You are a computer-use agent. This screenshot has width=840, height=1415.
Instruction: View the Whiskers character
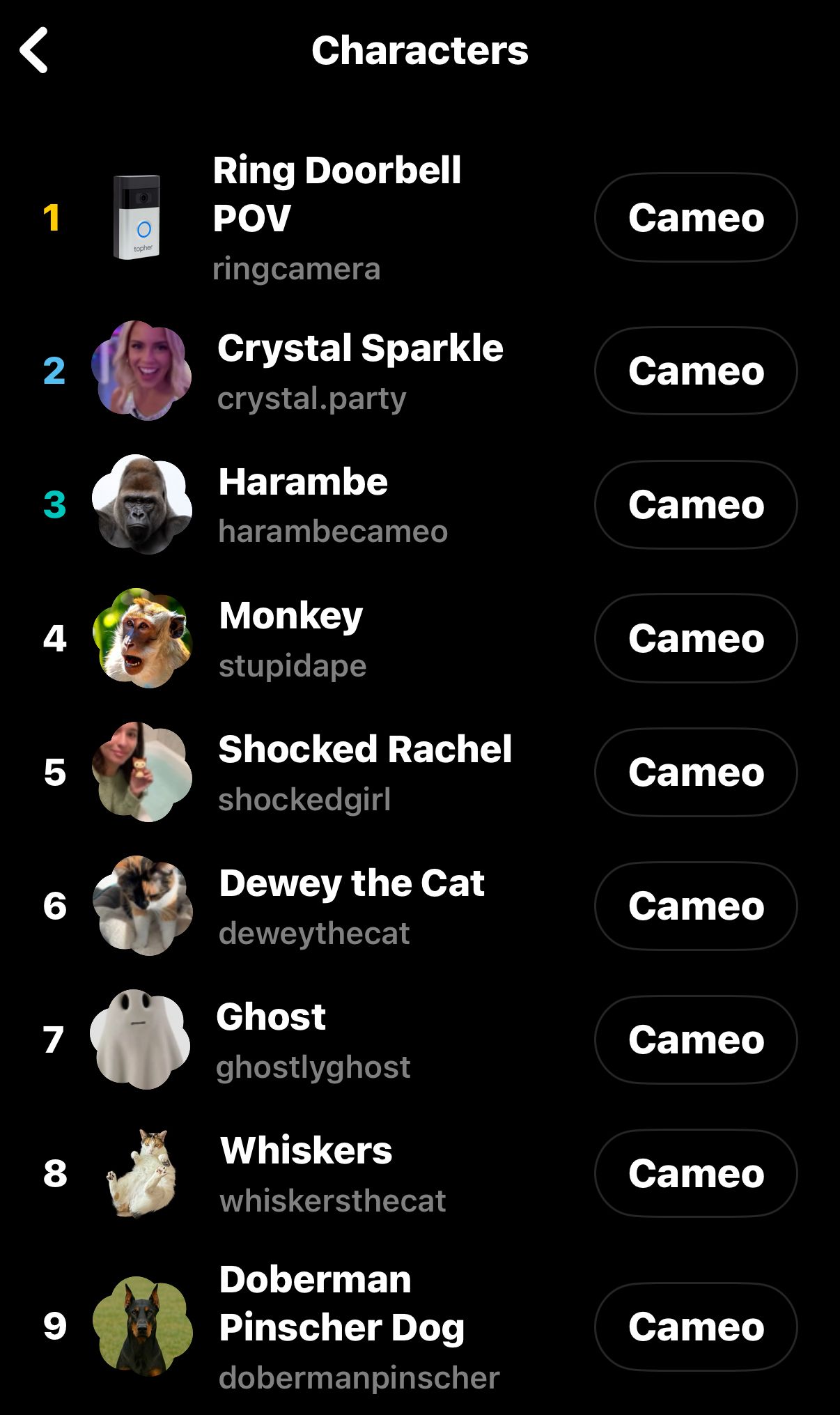(306, 1151)
